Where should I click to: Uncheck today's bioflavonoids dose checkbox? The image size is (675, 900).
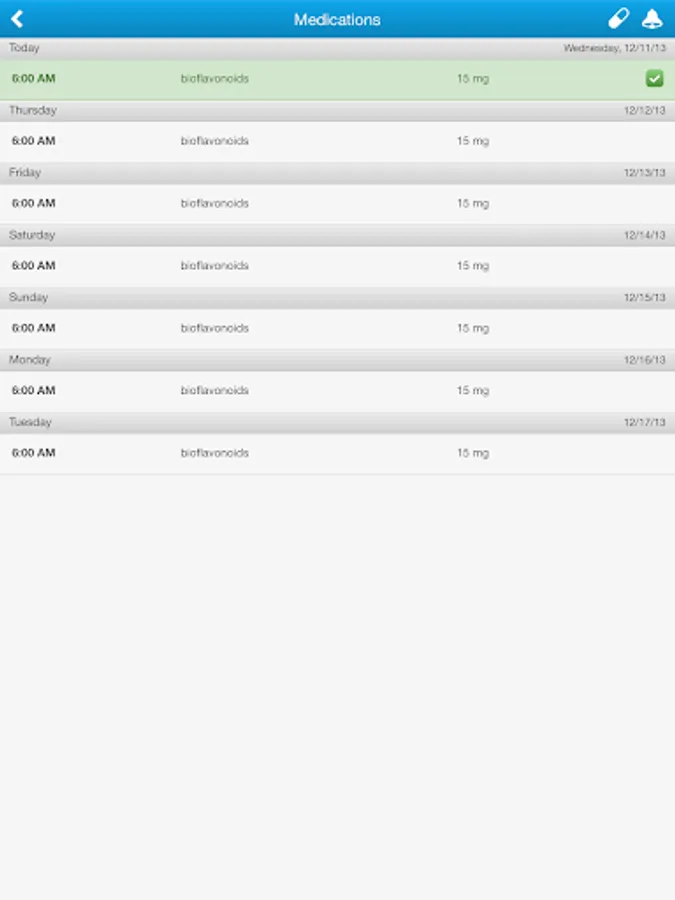click(x=654, y=78)
